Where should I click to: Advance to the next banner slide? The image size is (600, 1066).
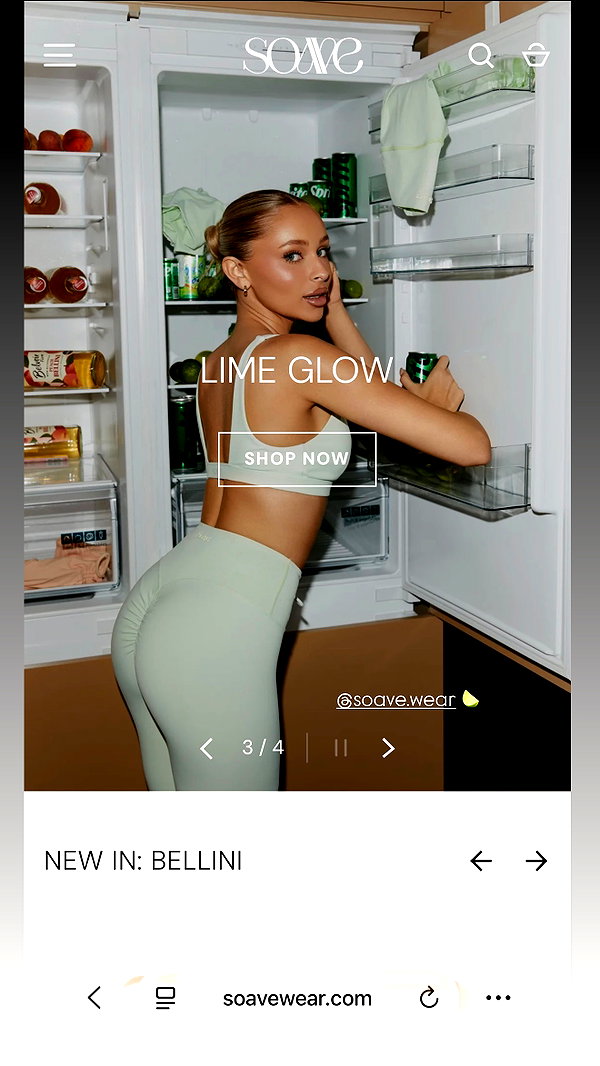coord(388,748)
